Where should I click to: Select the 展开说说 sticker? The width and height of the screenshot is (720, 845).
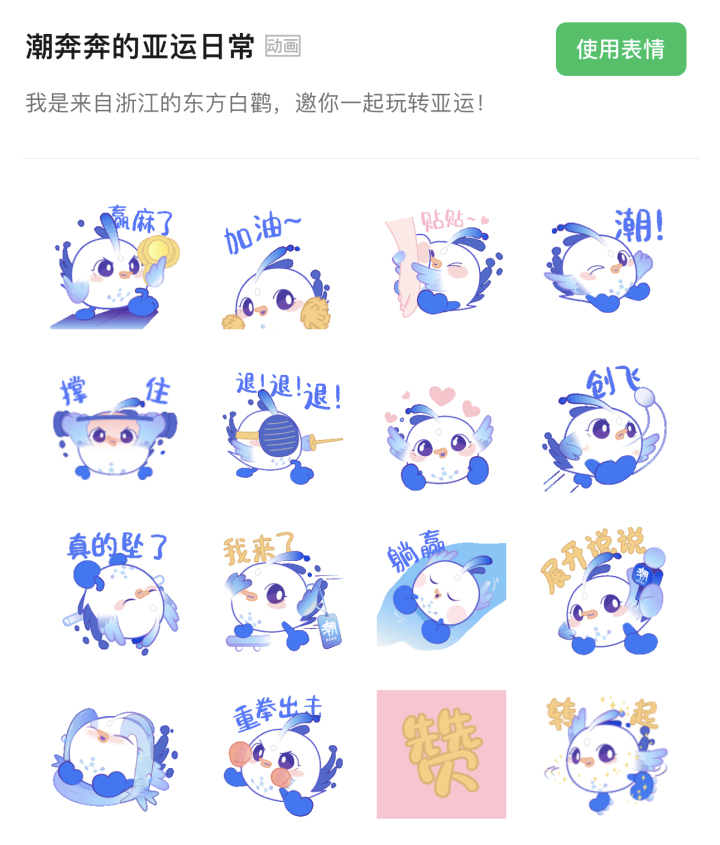tap(604, 592)
